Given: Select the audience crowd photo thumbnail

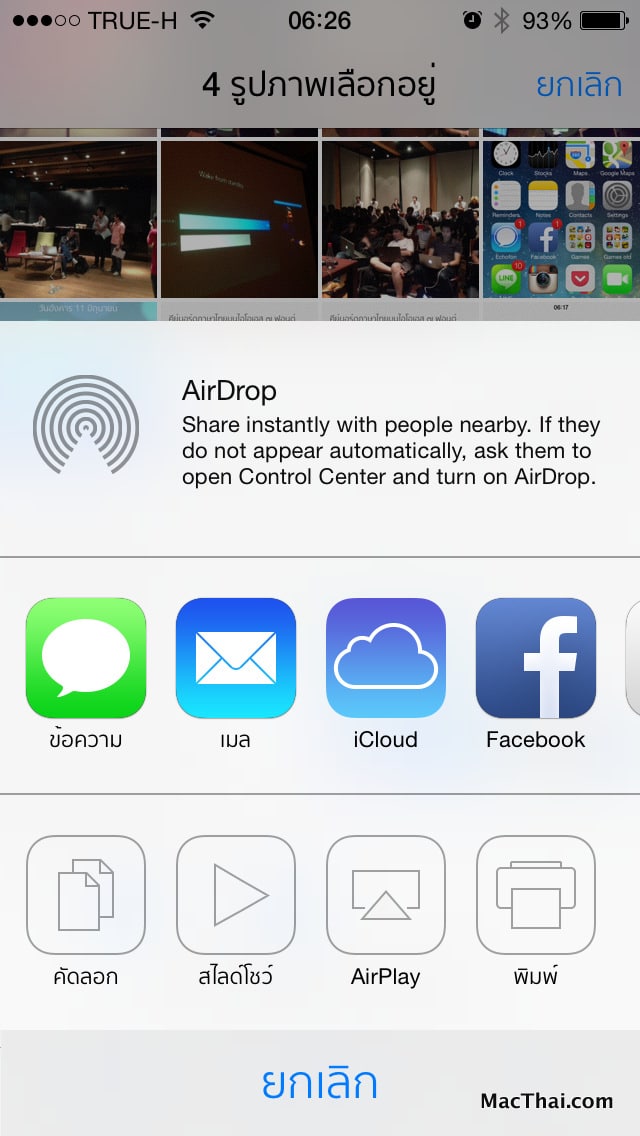Looking at the screenshot, I should (x=400, y=218).
